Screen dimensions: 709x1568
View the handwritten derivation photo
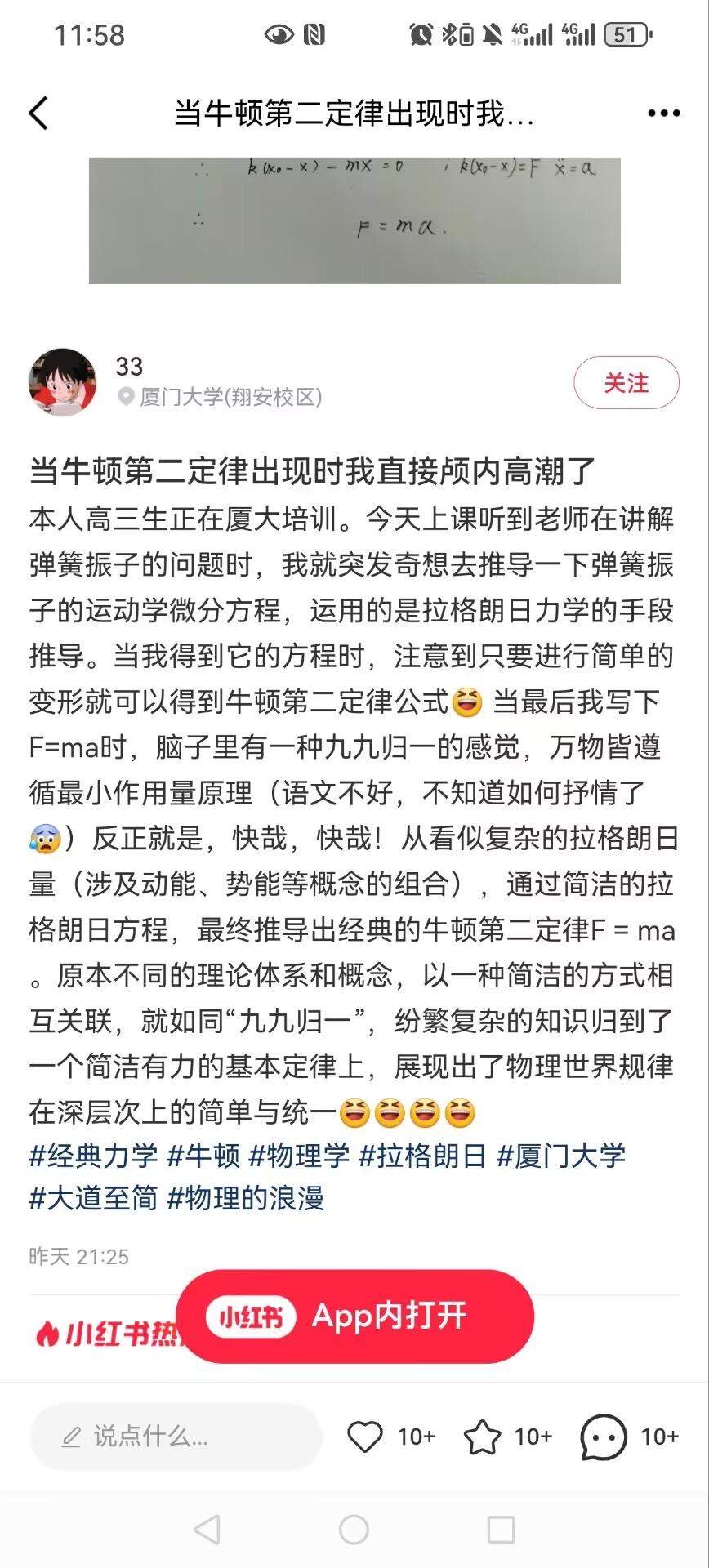coord(354,220)
